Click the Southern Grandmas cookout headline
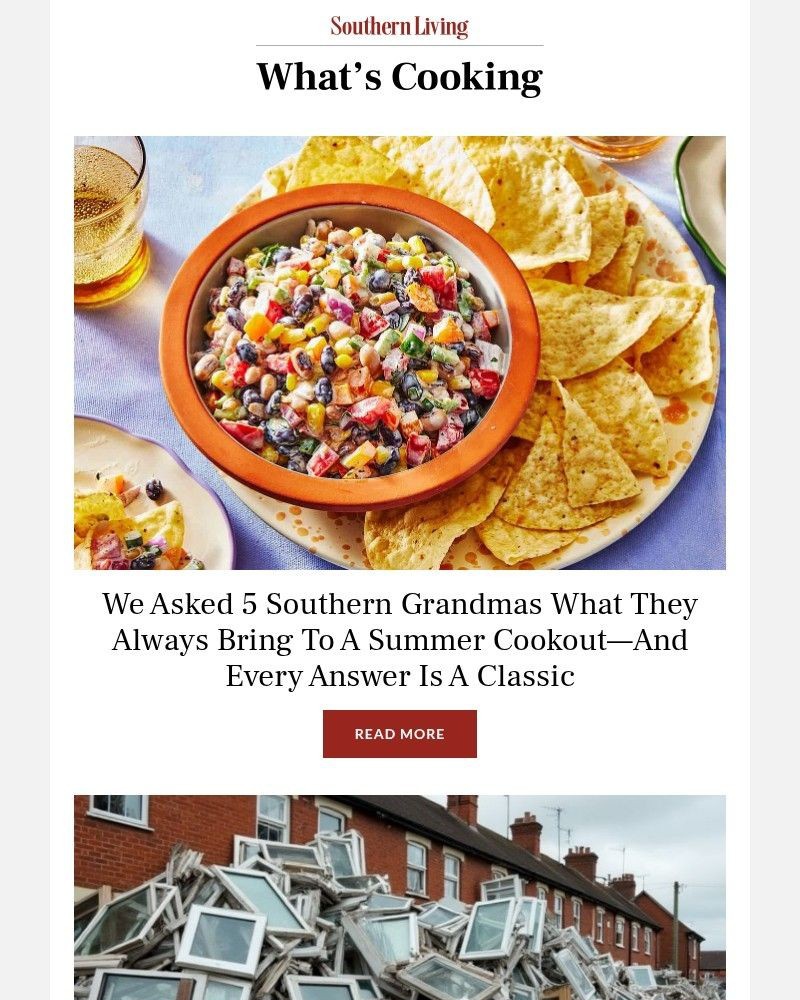The width and height of the screenshot is (800, 1000). (x=399, y=640)
